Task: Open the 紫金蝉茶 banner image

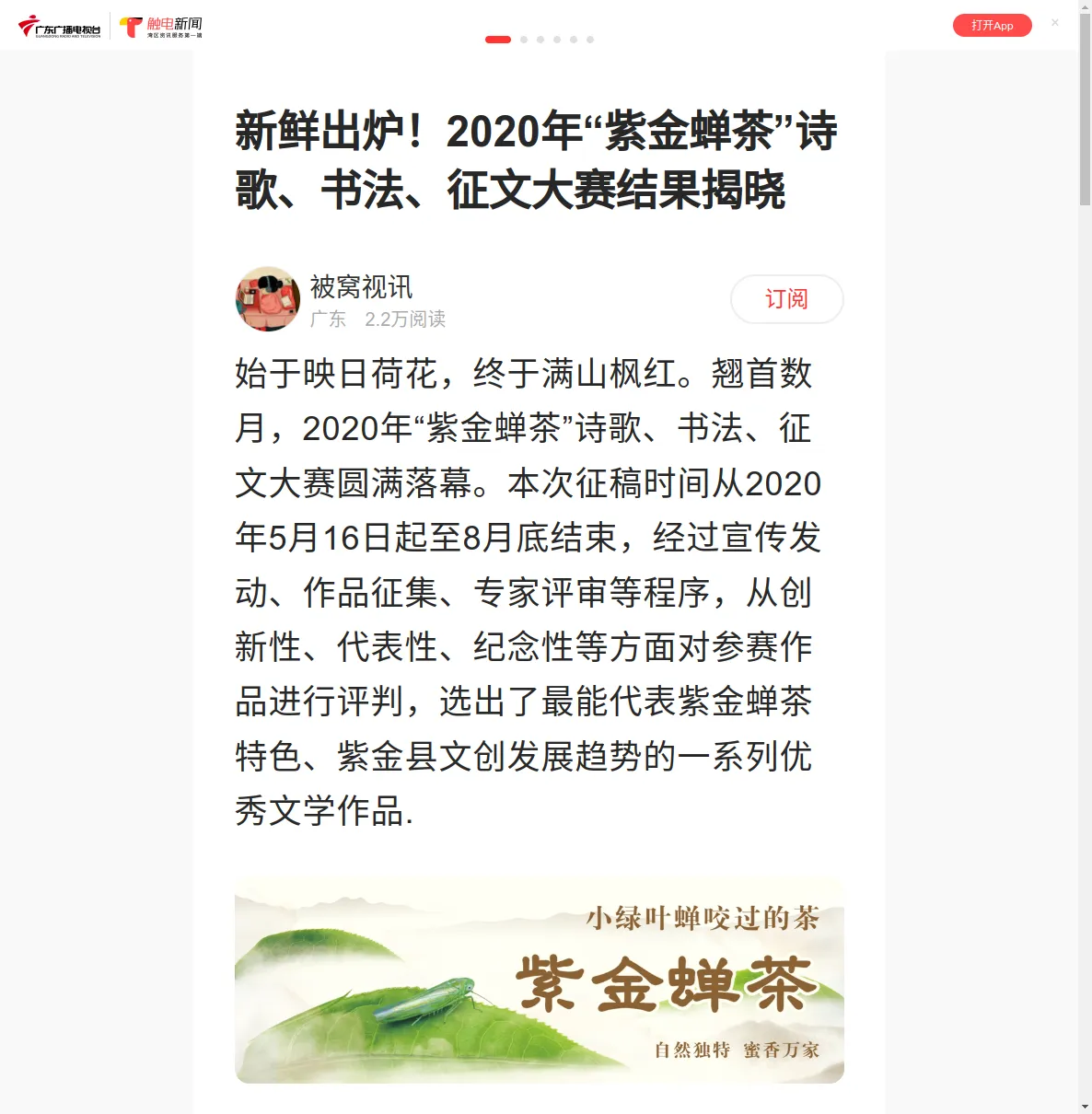Action: pyautogui.click(x=539, y=981)
